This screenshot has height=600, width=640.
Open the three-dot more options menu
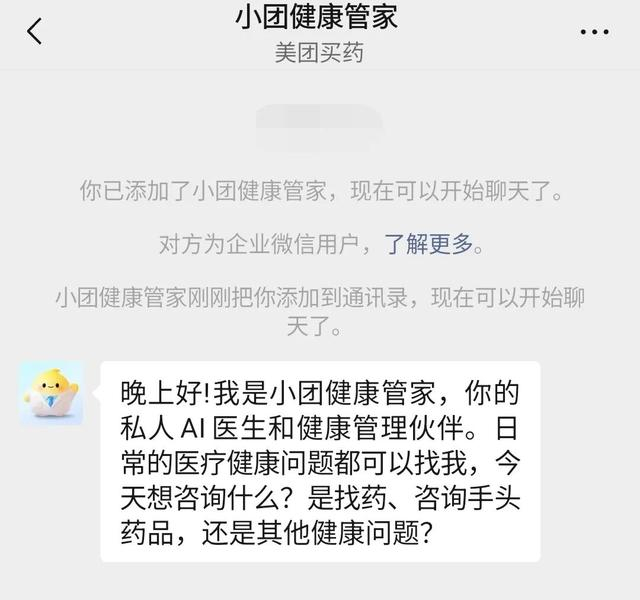pos(594,32)
